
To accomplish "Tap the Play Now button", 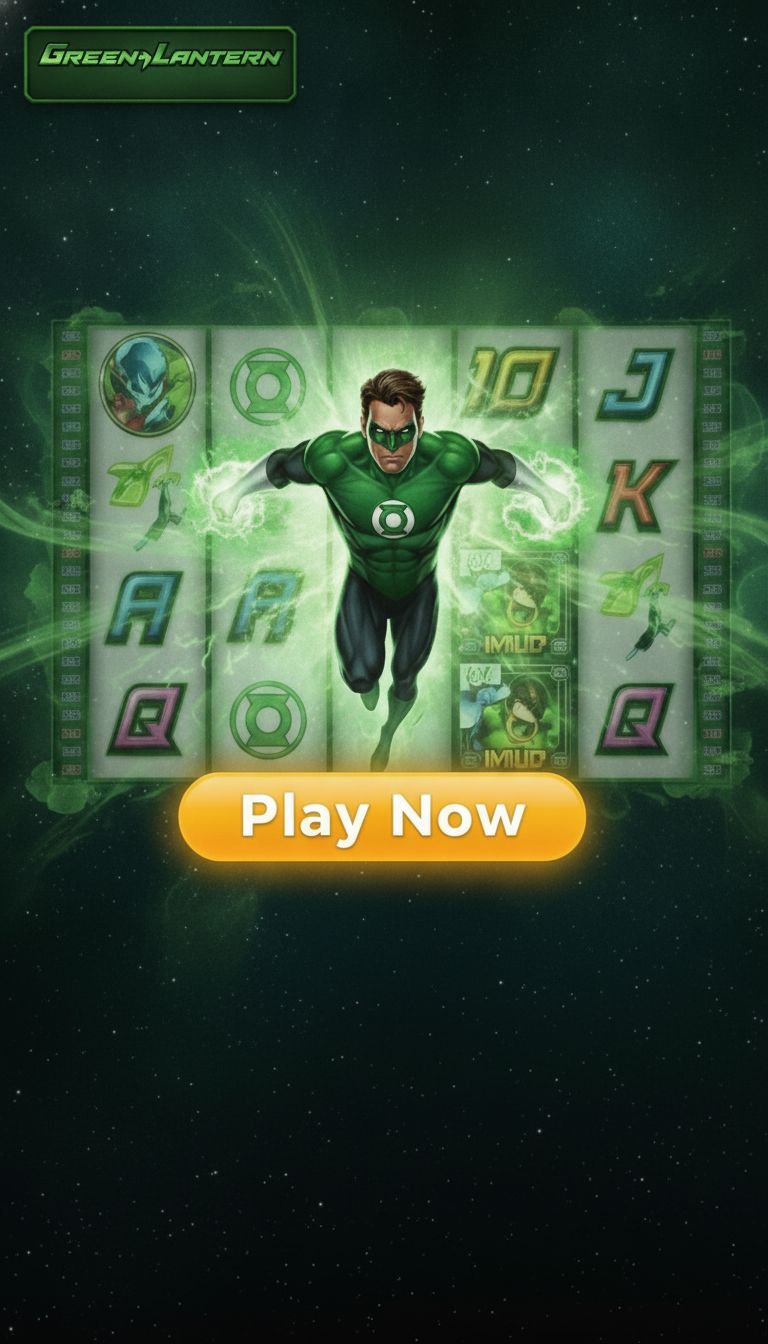I will [382, 816].
